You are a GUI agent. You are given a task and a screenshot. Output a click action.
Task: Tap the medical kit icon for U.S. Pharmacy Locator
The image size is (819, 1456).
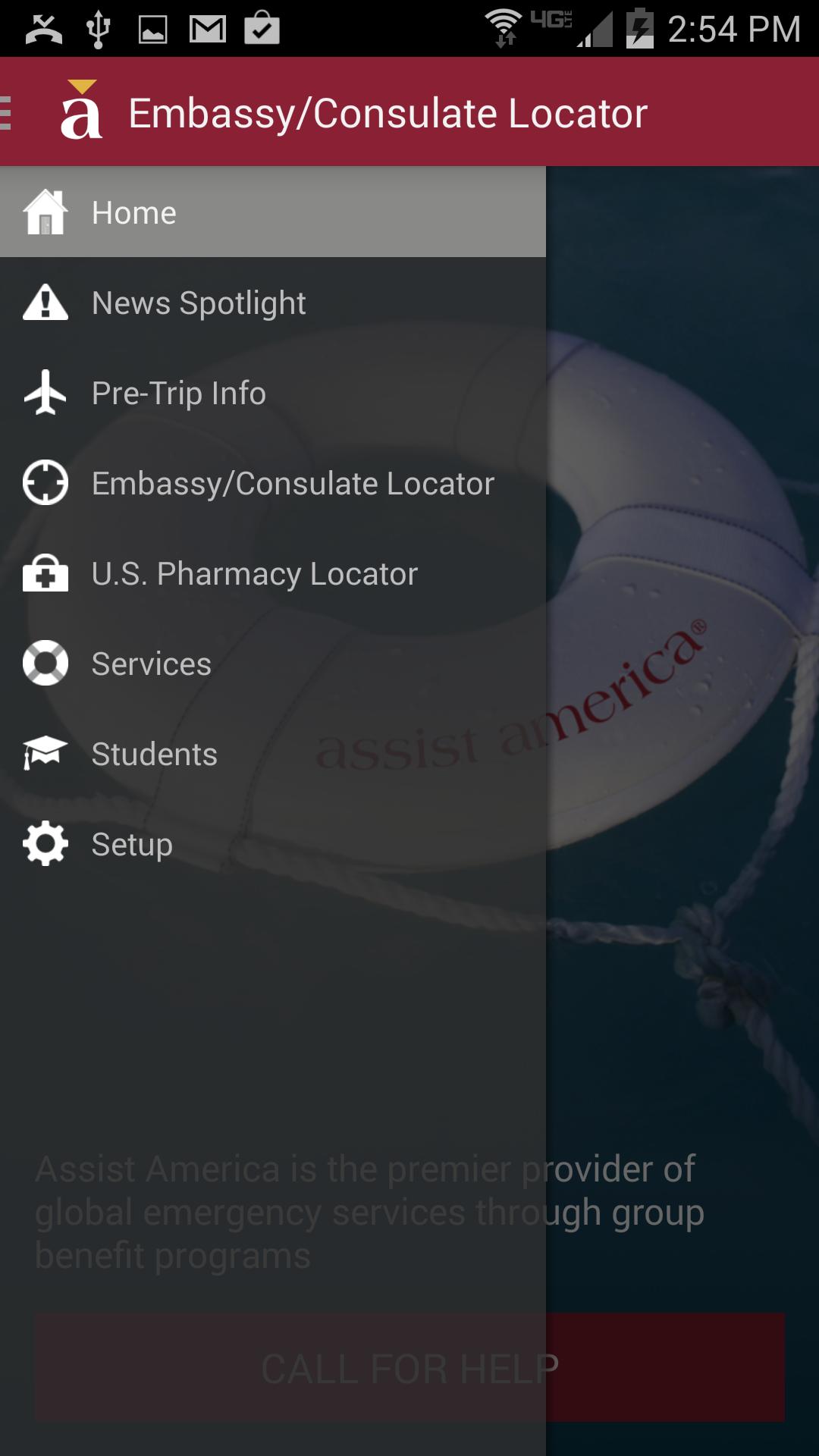click(45, 573)
